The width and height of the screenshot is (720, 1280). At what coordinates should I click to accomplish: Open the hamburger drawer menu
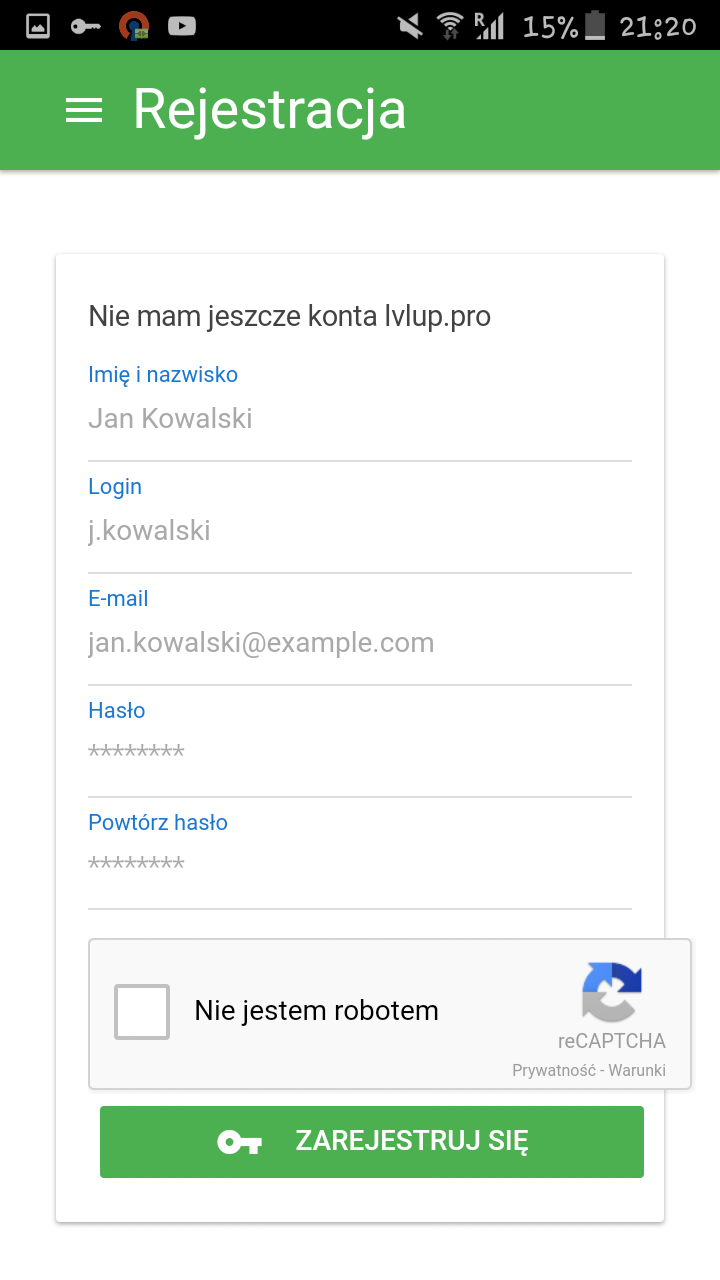84,110
